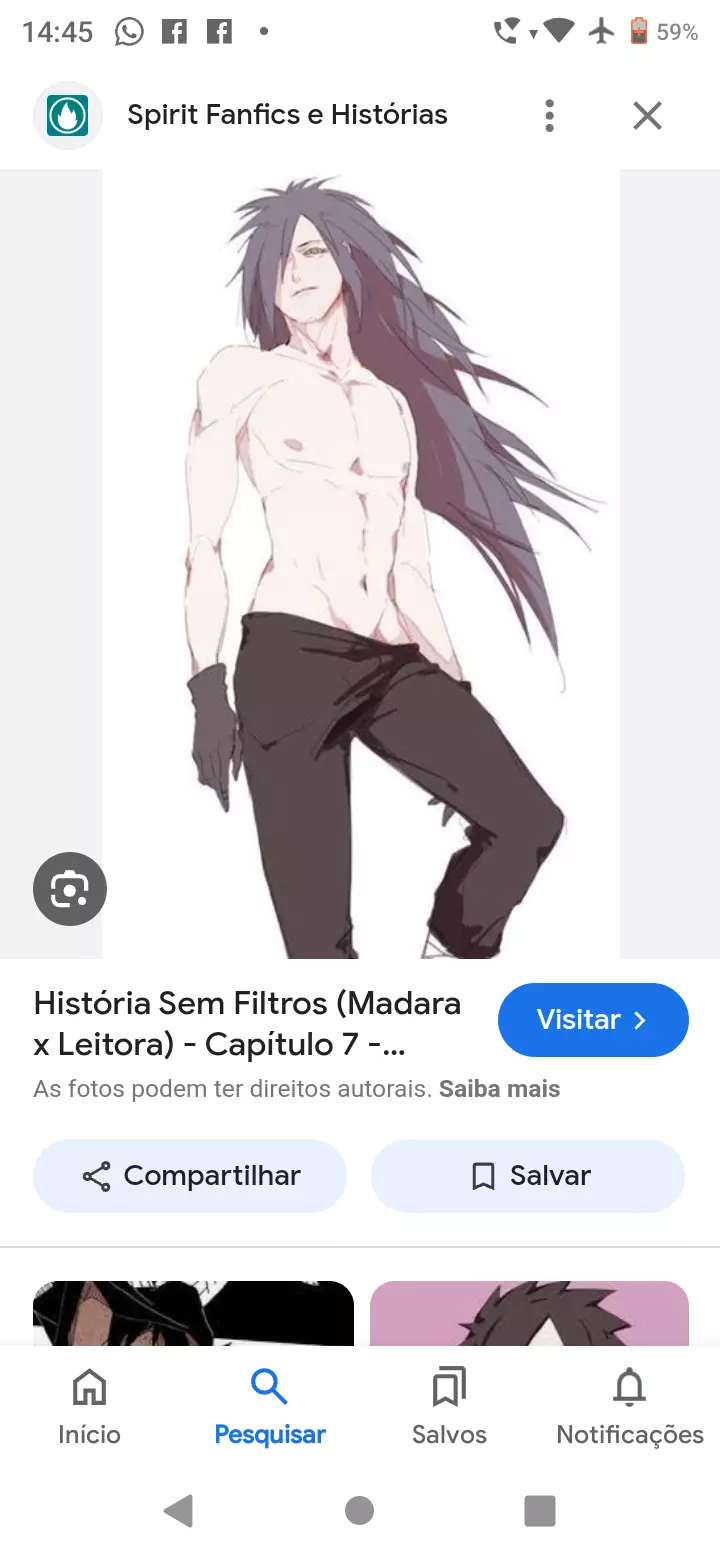Save the image with Salvar

(x=528, y=1176)
